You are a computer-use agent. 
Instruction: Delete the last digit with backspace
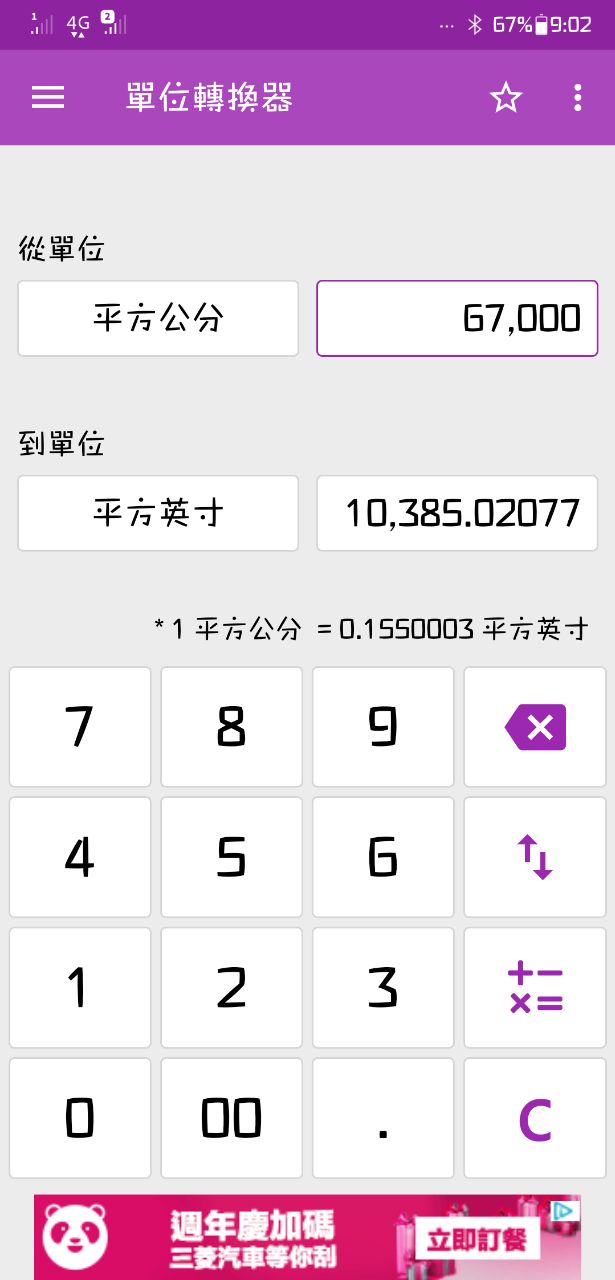[x=535, y=727]
